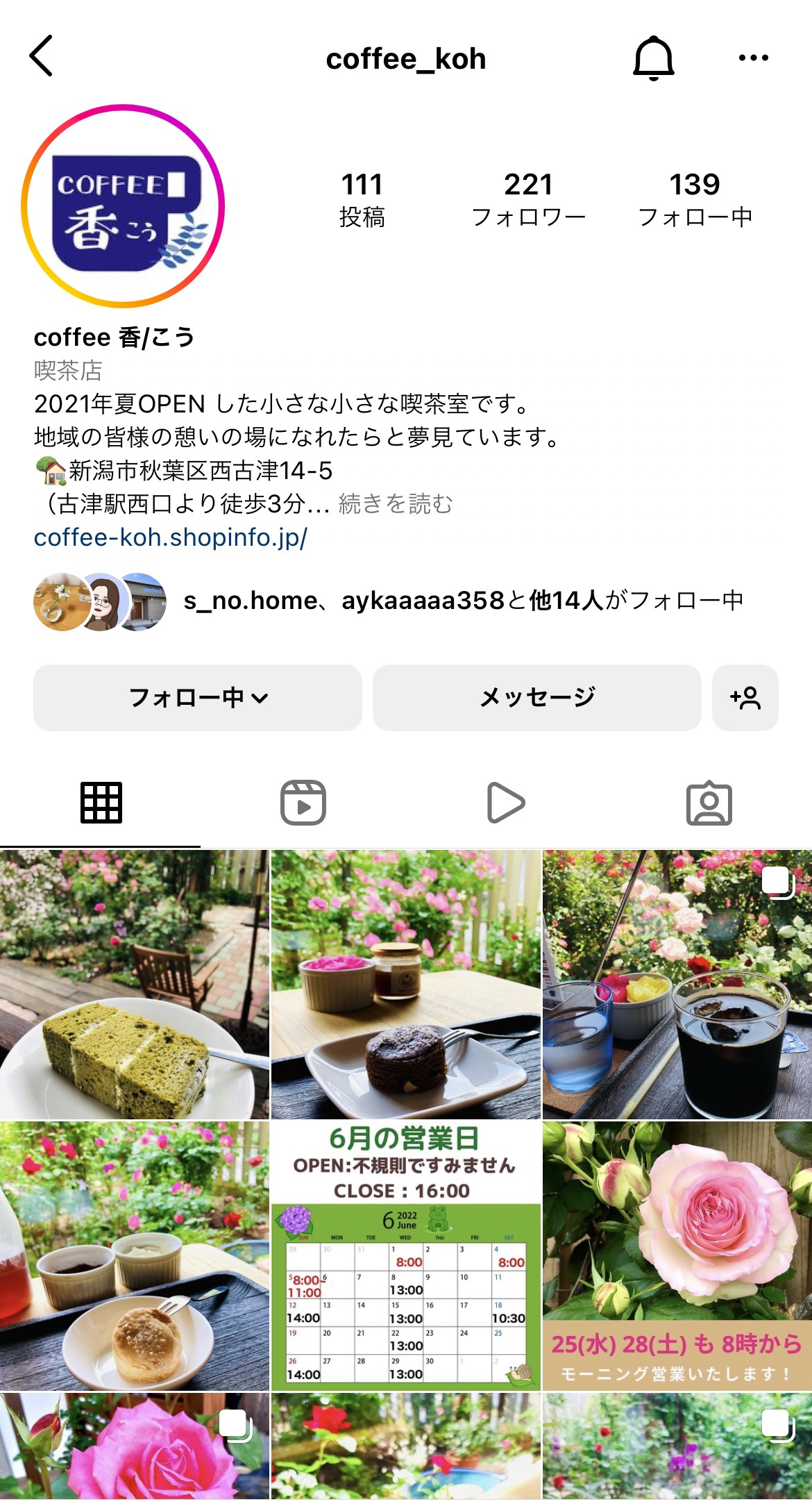
Task: Open the 221 フォロワー followers list
Action: [x=528, y=199]
